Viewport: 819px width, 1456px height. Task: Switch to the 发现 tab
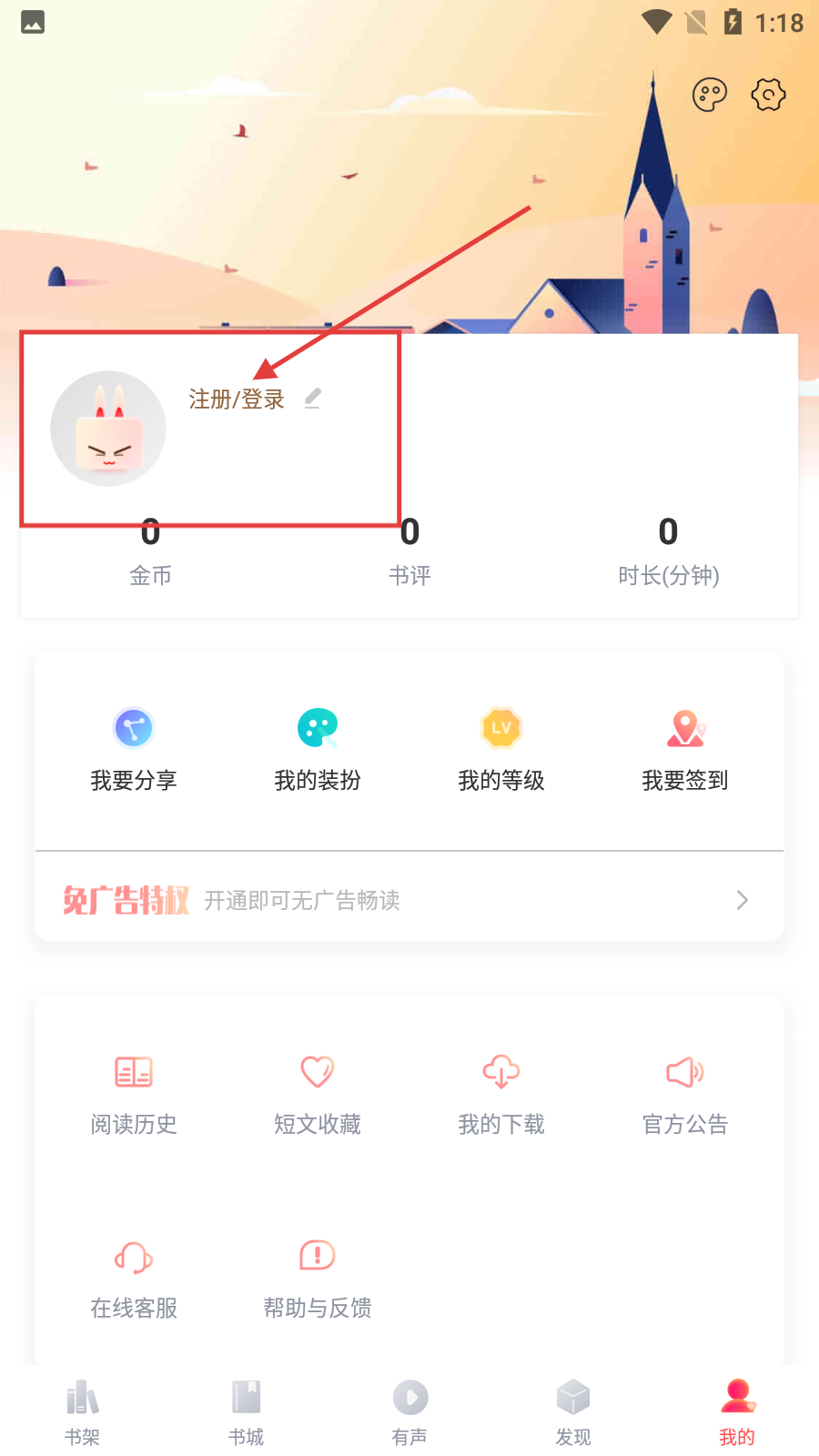(x=573, y=1410)
